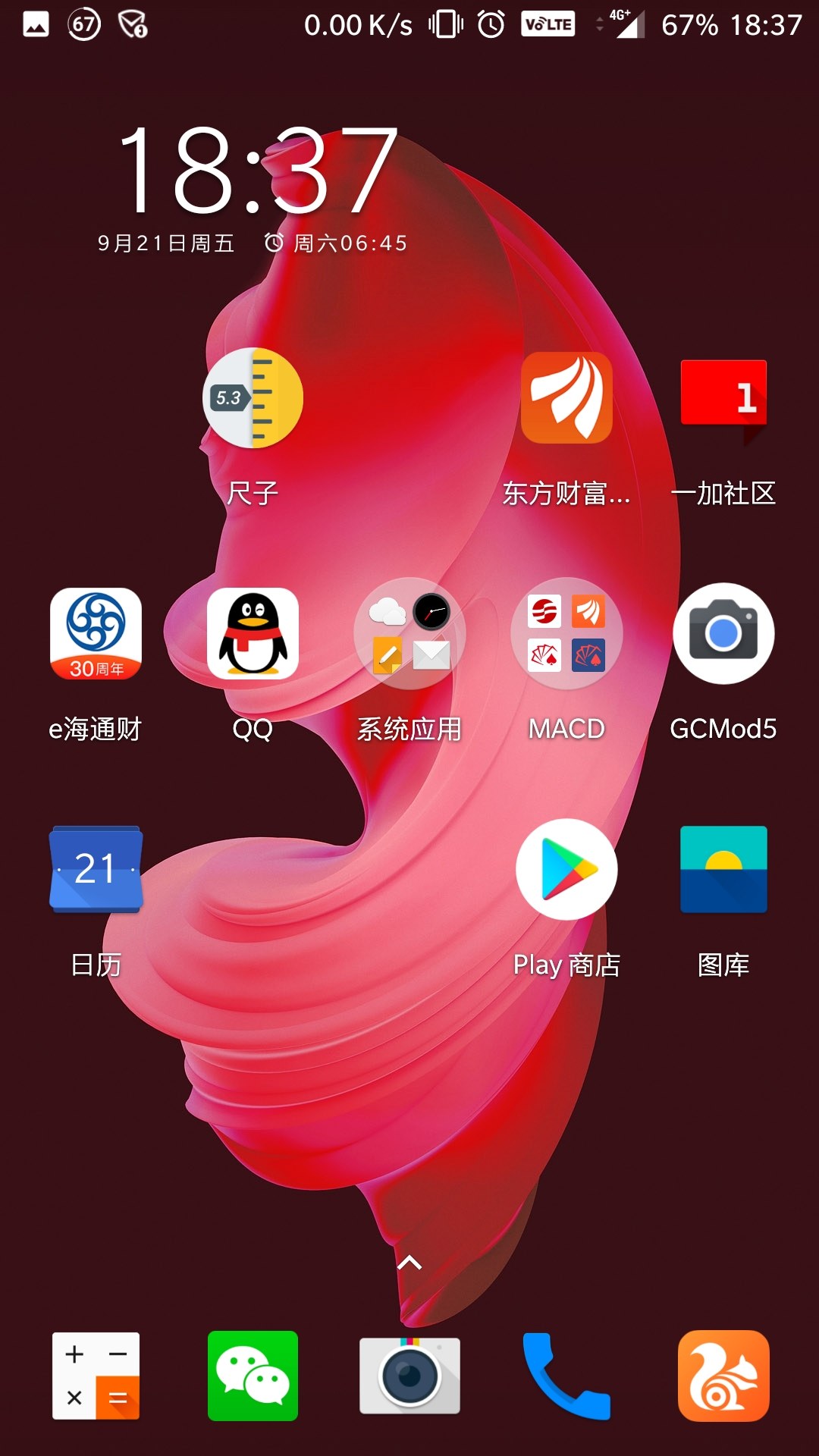Open the 尺子 ruler app
The image size is (819, 1456).
coord(253,398)
